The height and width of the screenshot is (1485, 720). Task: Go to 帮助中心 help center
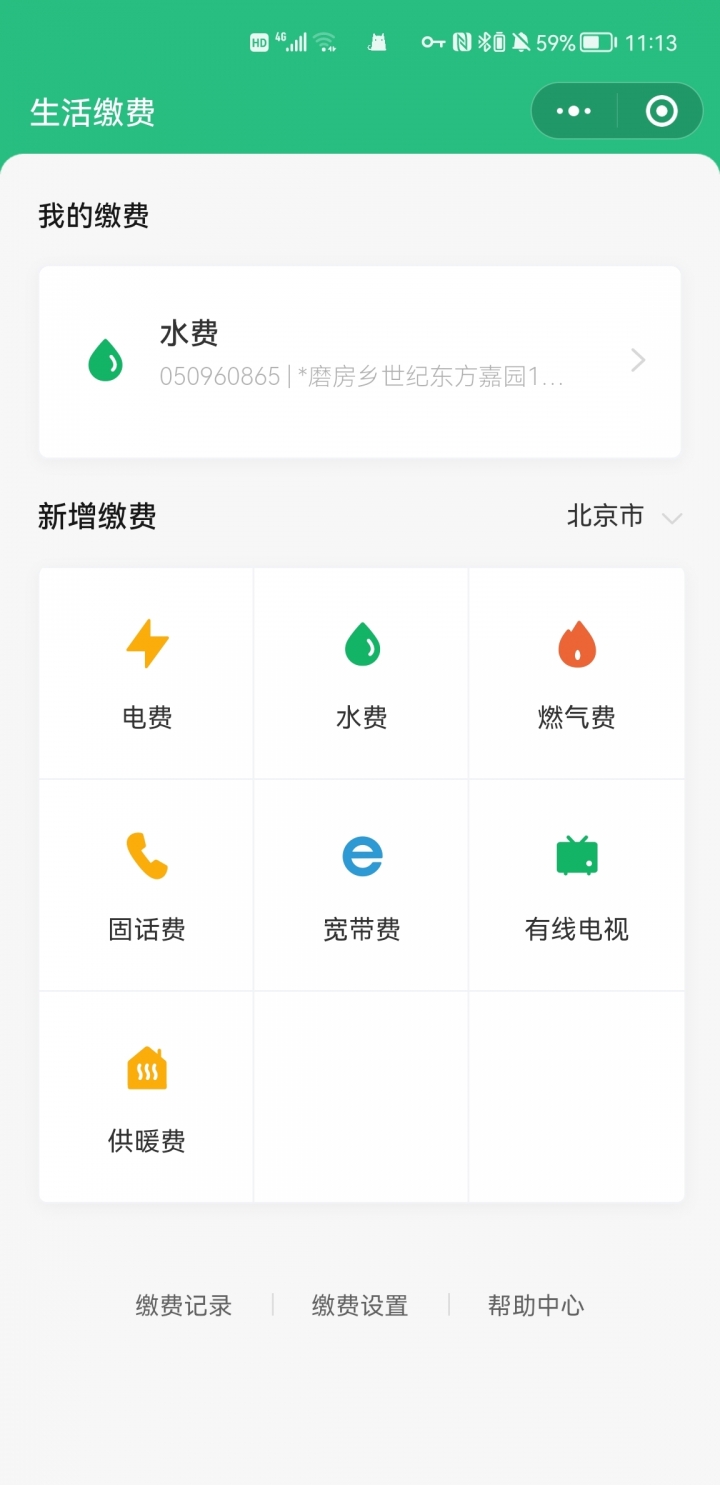click(536, 1305)
